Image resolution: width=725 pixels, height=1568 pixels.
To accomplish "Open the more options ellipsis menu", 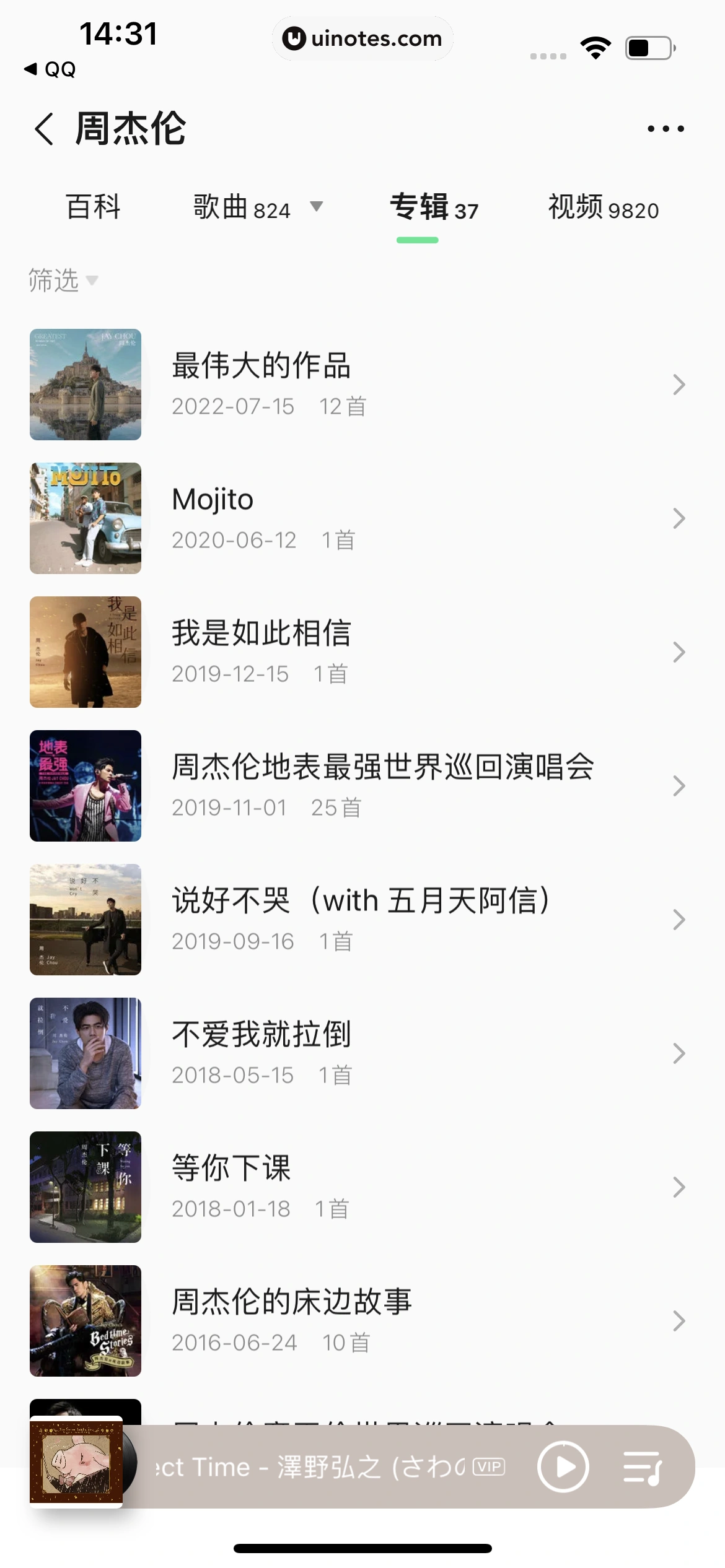I will (665, 128).
